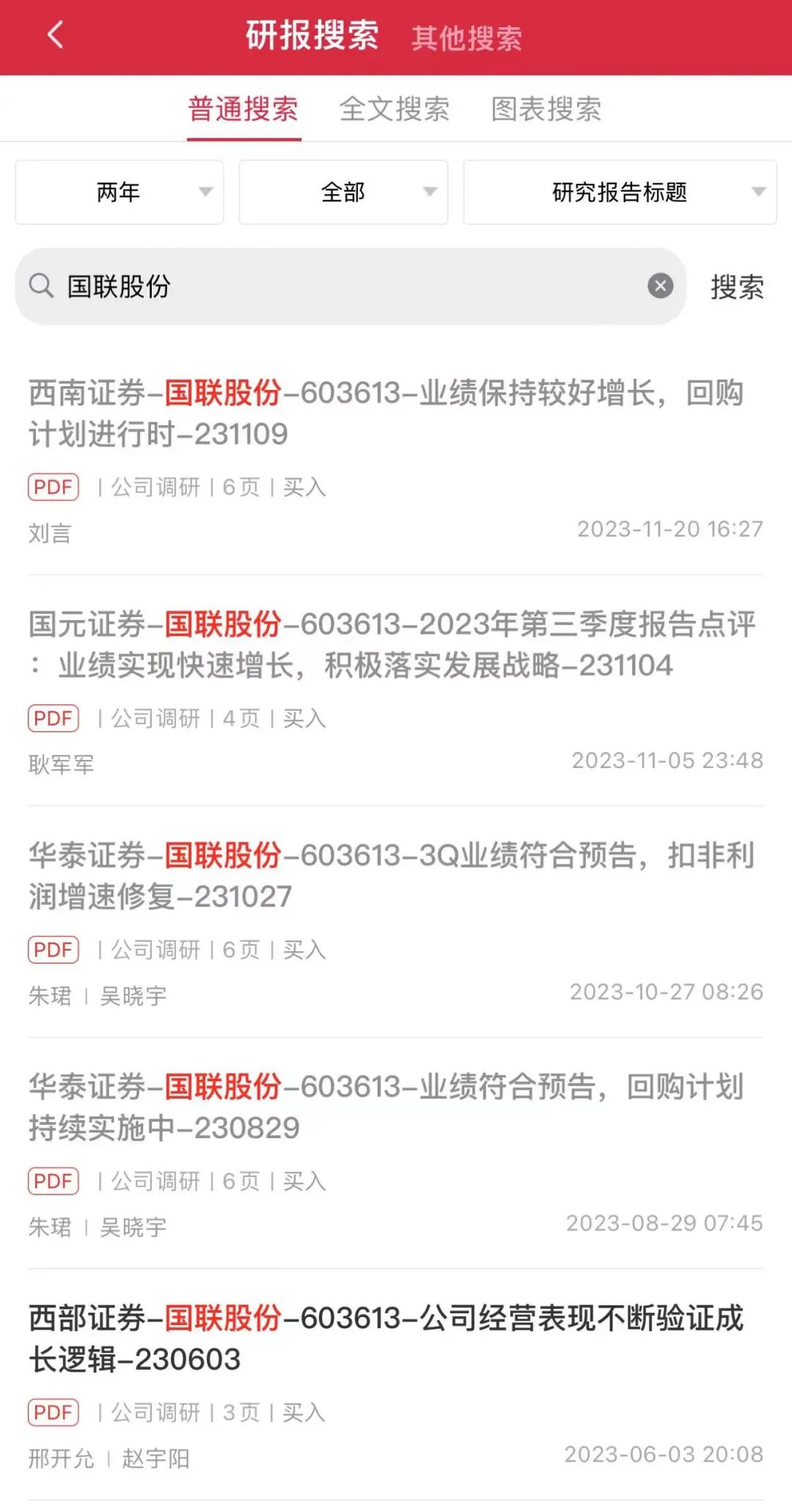Screen dimensions: 792x1512
Task: Open the 图表搜索 tab
Action: pos(546,109)
